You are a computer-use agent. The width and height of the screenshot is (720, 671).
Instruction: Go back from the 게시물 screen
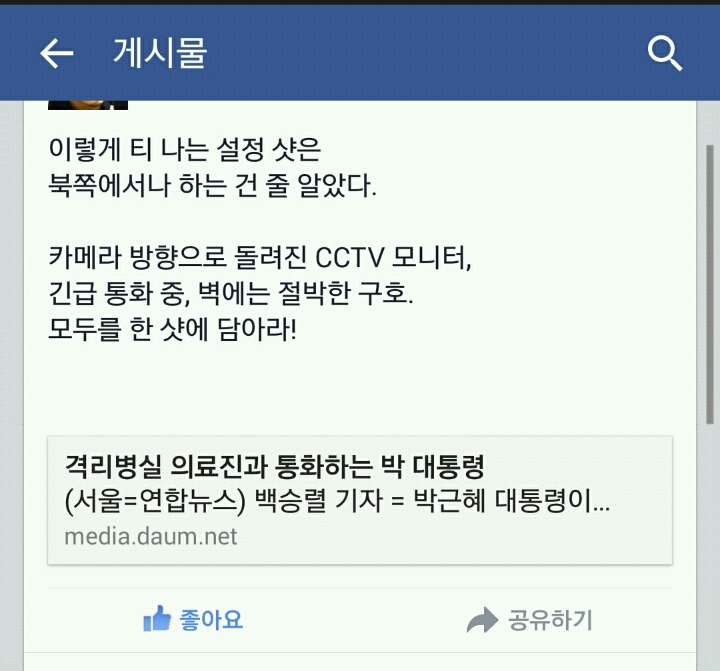(56, 53)
